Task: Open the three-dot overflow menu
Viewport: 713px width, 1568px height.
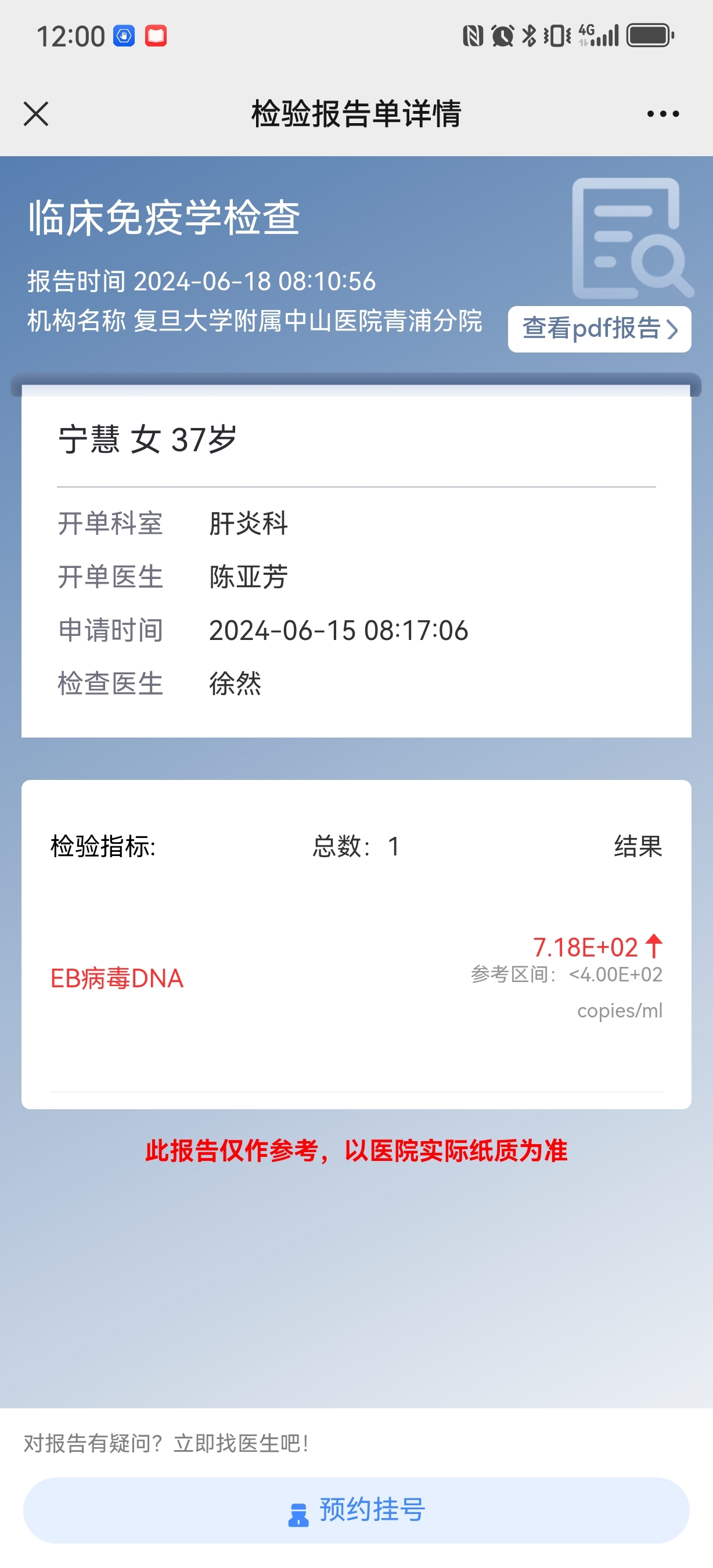Action: (x=662, y=114)
